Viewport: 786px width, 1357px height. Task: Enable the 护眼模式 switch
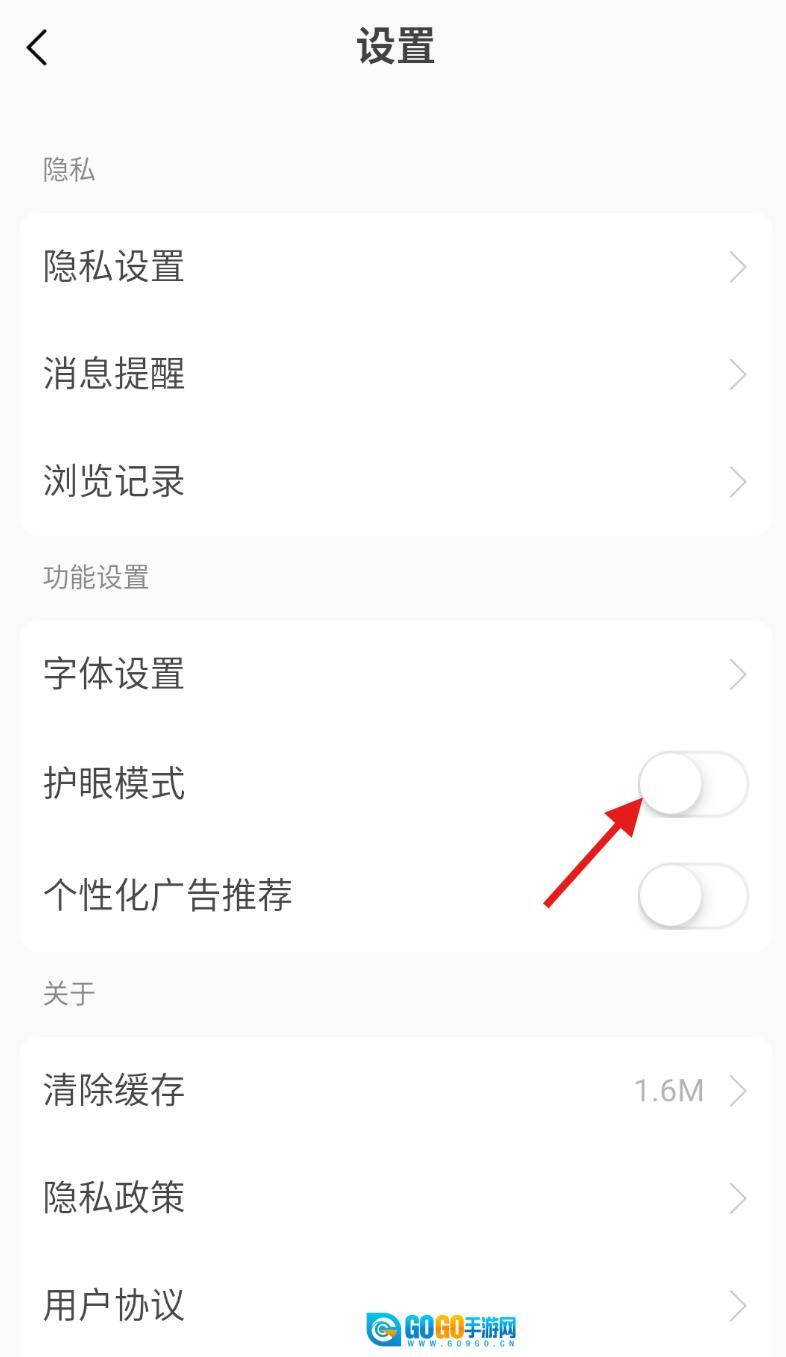[692, 784]
